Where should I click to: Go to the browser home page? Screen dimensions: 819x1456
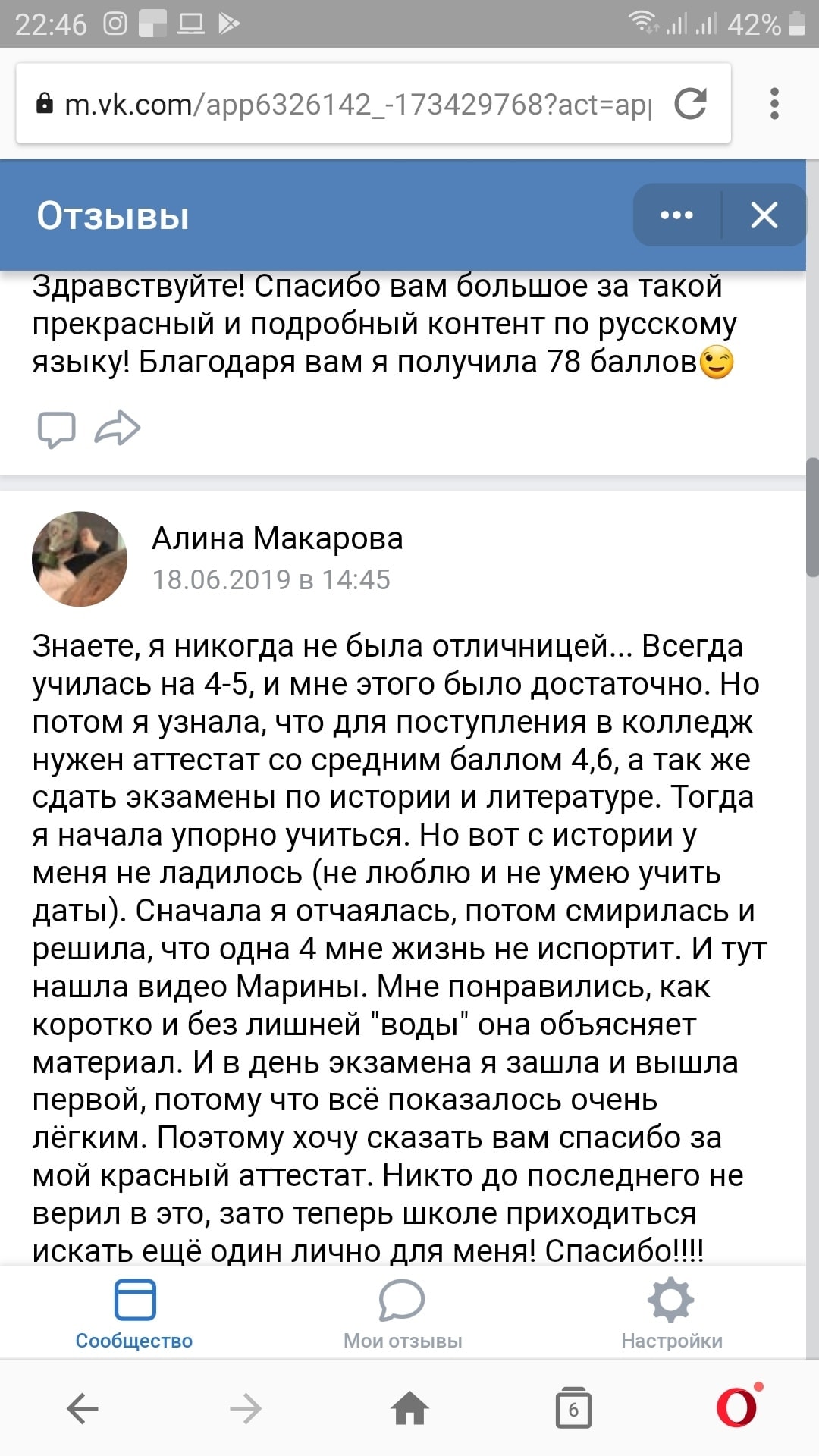click(409, 1409)
